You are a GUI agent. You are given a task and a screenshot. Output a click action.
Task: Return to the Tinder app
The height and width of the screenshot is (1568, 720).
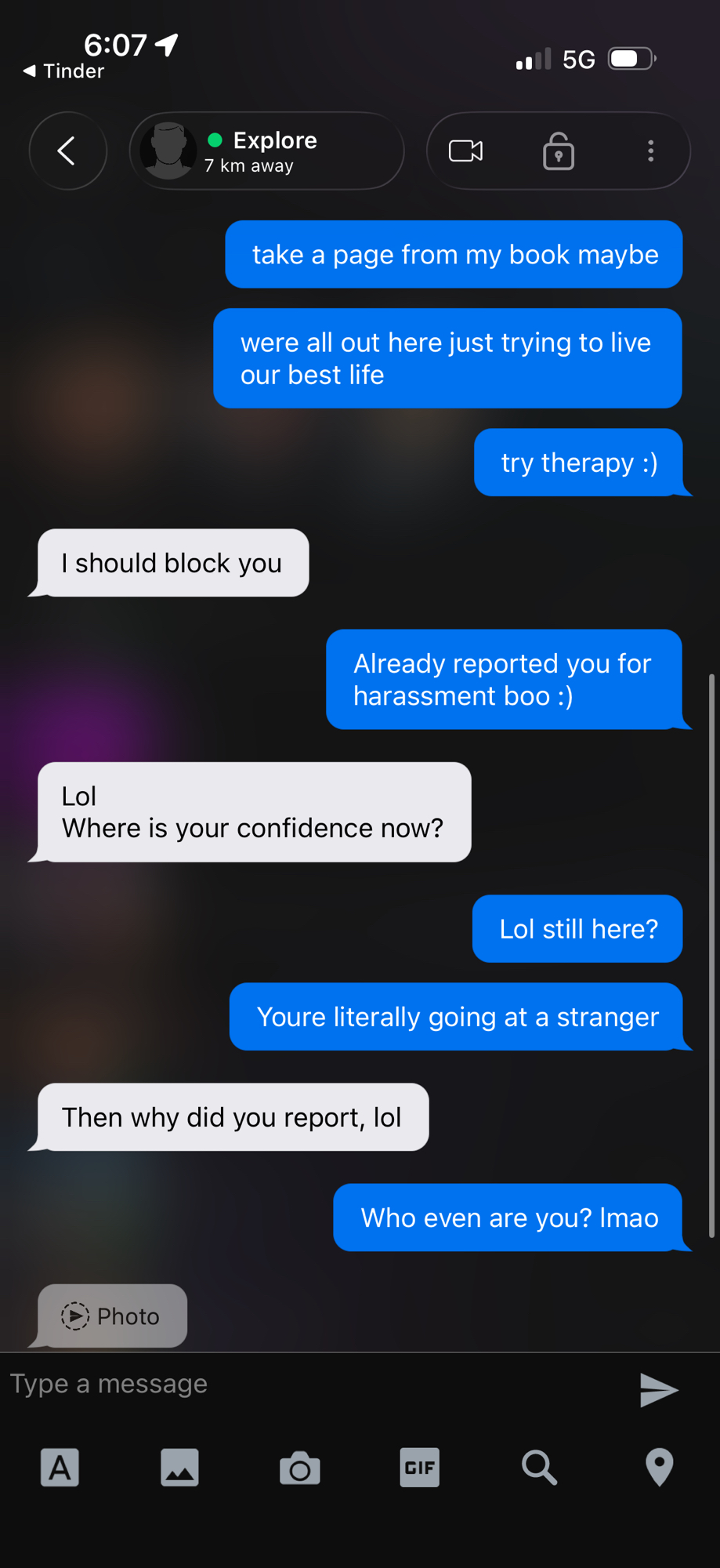coord(64,71)
